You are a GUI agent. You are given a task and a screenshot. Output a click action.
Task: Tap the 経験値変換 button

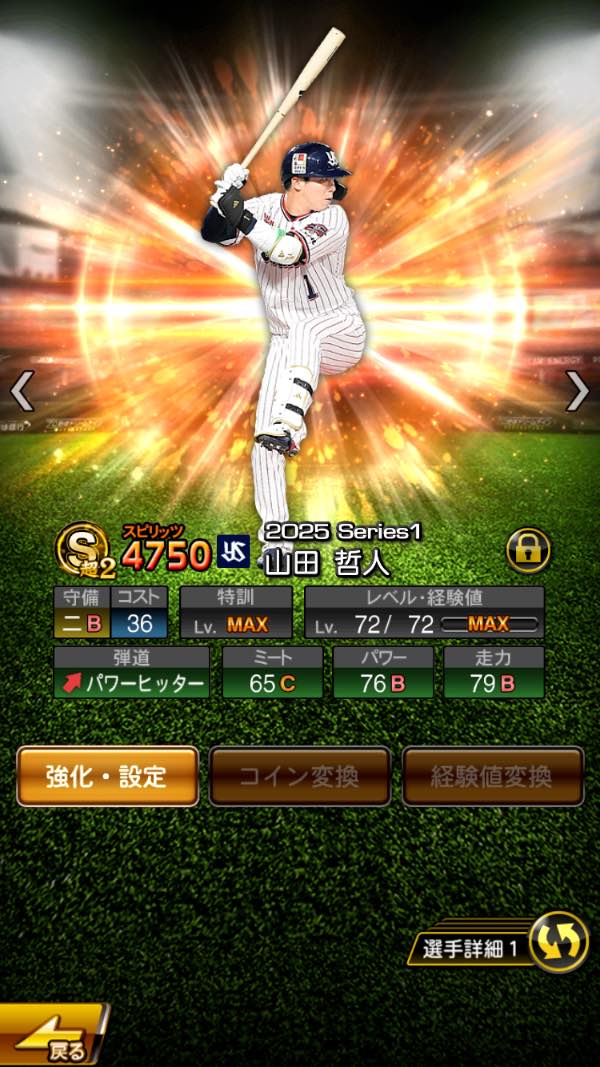click(x=492, y=776)
